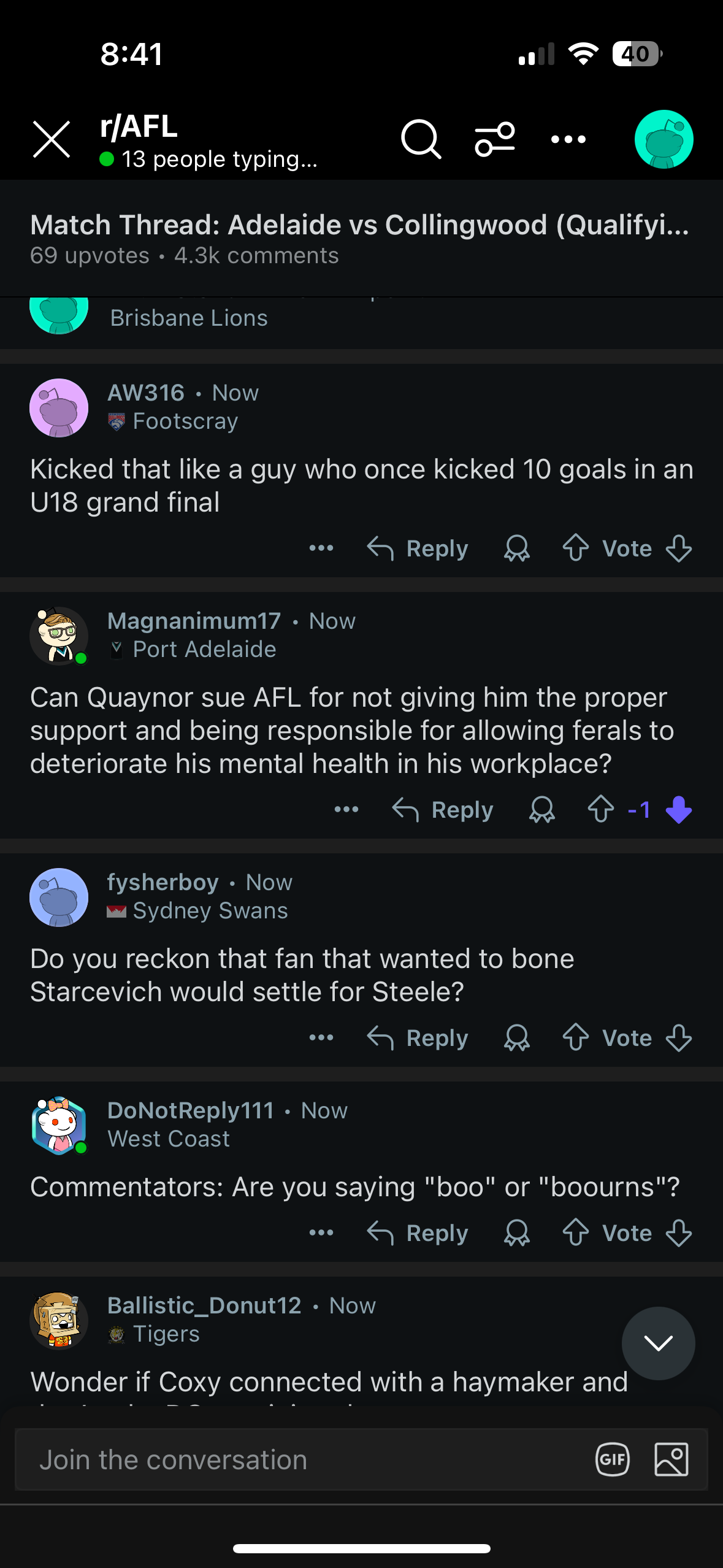Image resolution: width=723 pixels, height=1568 pixels.
Task: Close the r/AFL chat thread
Action: point(52,139)
